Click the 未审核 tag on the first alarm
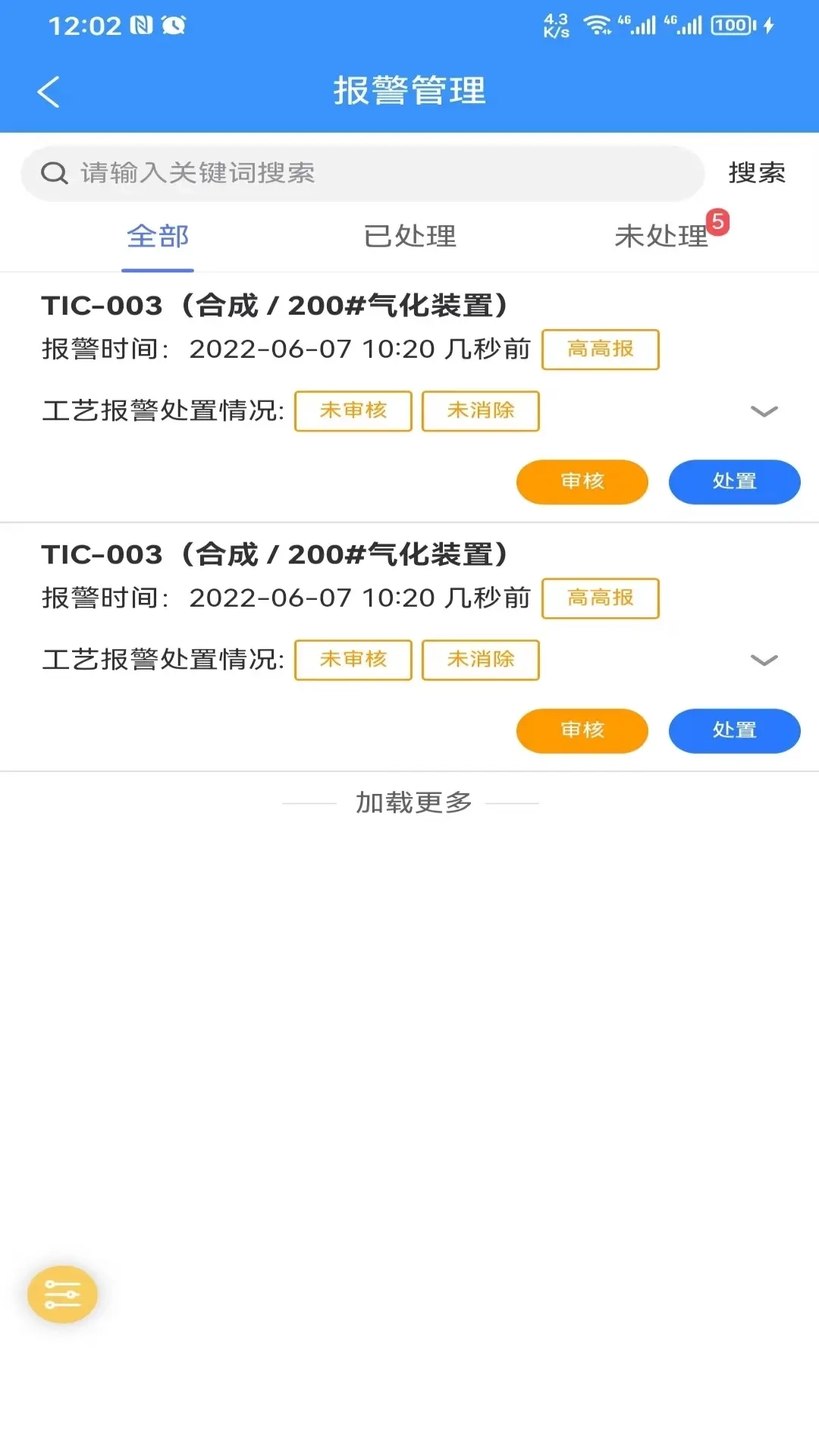This screenshot has width=819, height=1456. [x=353, y=410]
